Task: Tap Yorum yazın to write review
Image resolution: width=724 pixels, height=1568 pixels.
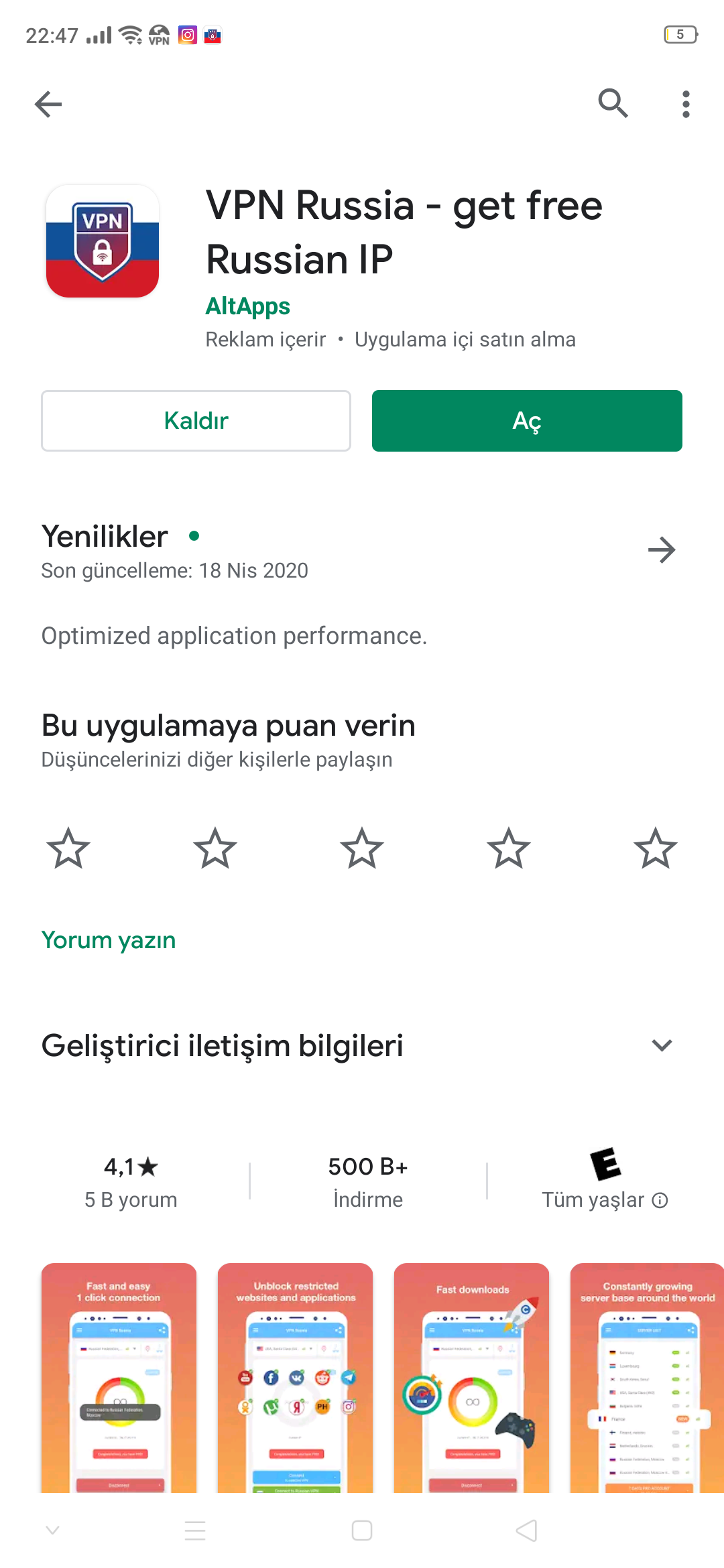Action: [x=109, y=940]
